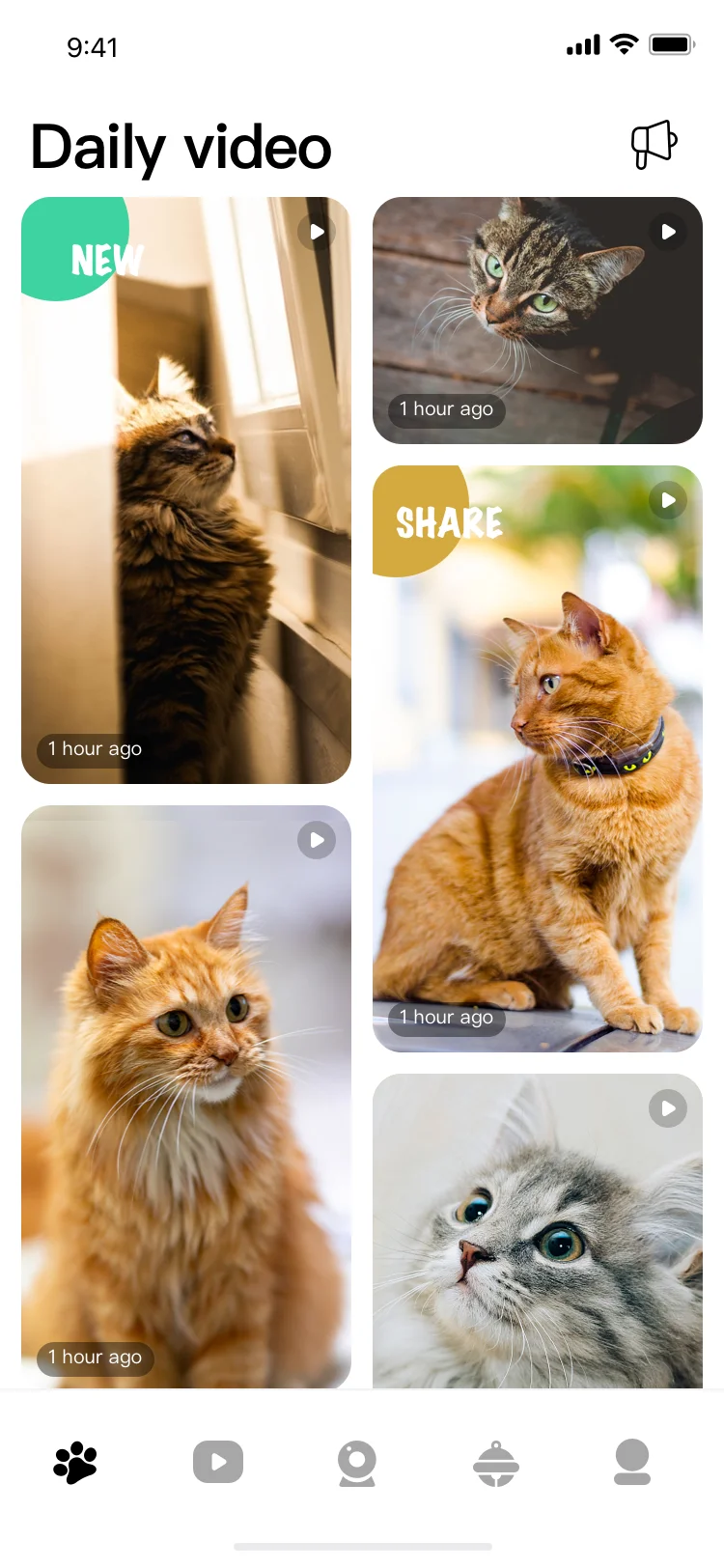Switch to the camera tab

356,1463
